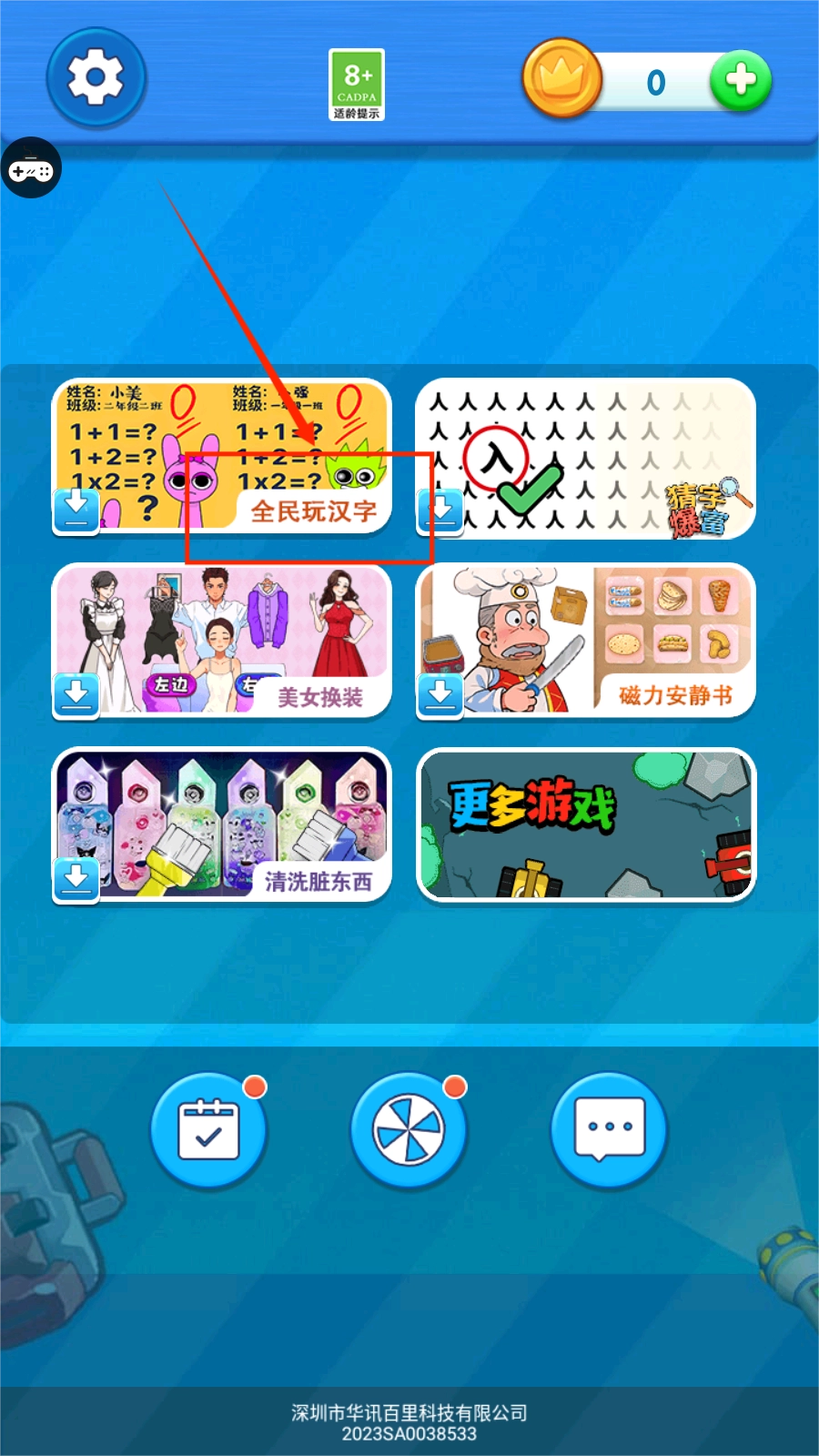Browse 更多游戏 for more games
The height and width of the screenshot is (1456, 819).
tap(585, 825)
